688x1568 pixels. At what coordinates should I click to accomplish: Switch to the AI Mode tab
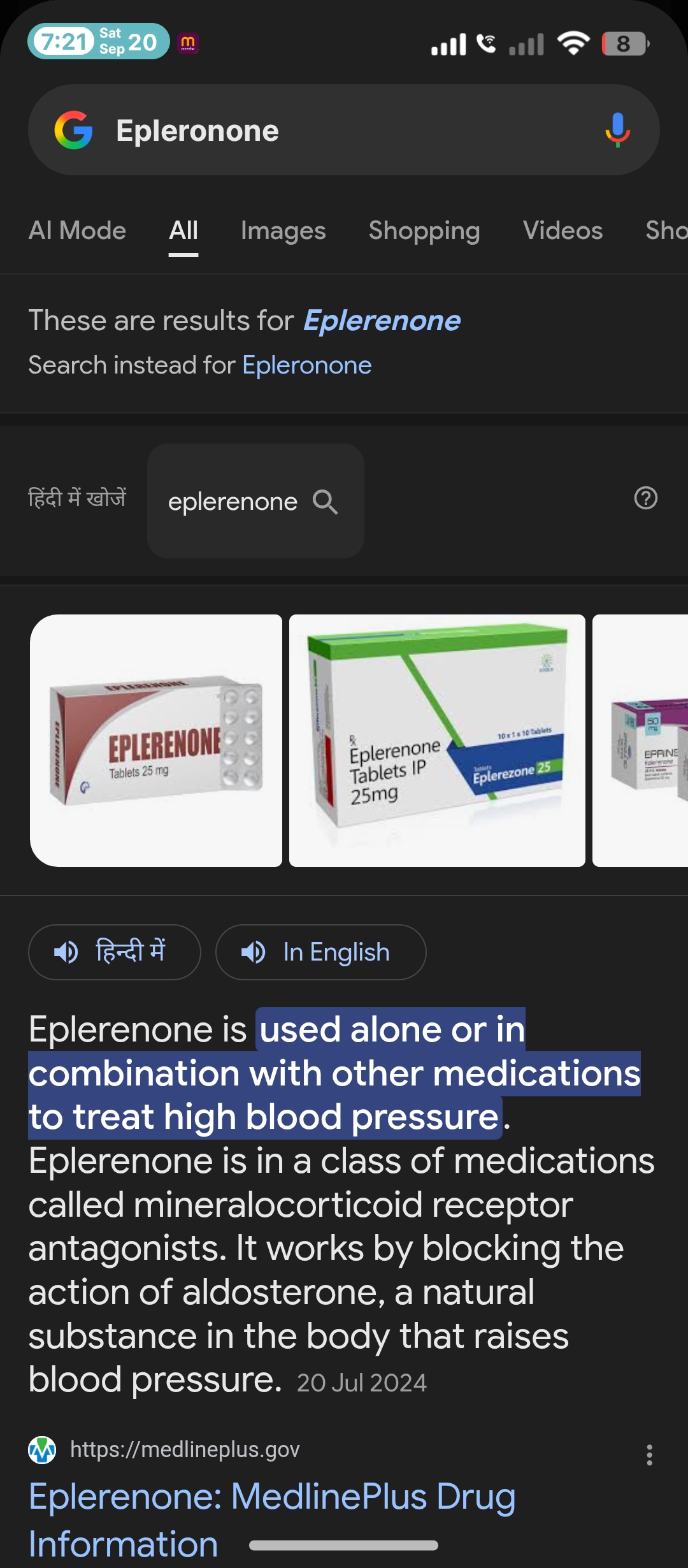77,231
